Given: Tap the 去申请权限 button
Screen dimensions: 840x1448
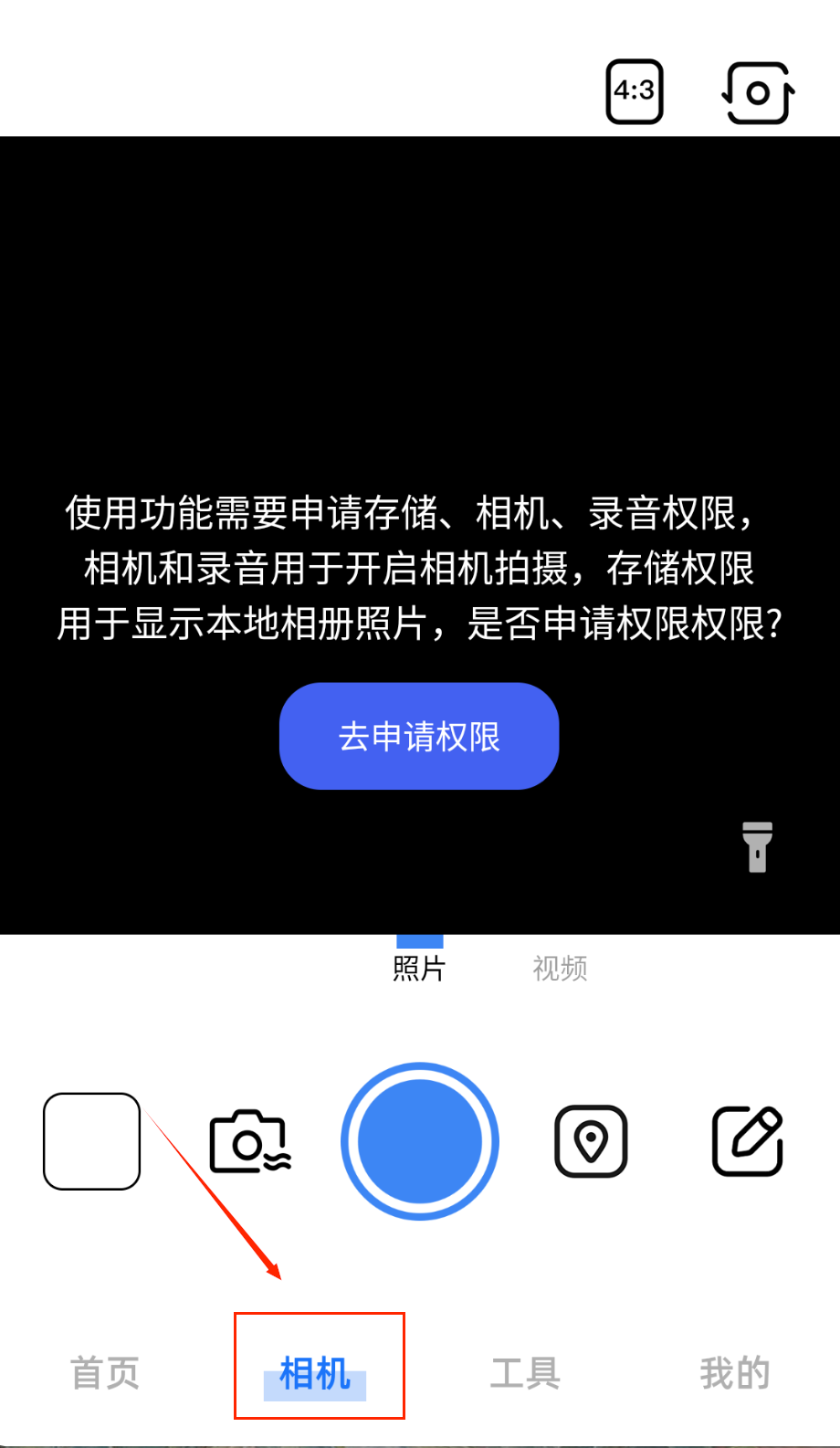Looking at the screenshot, I should point(419,736).
